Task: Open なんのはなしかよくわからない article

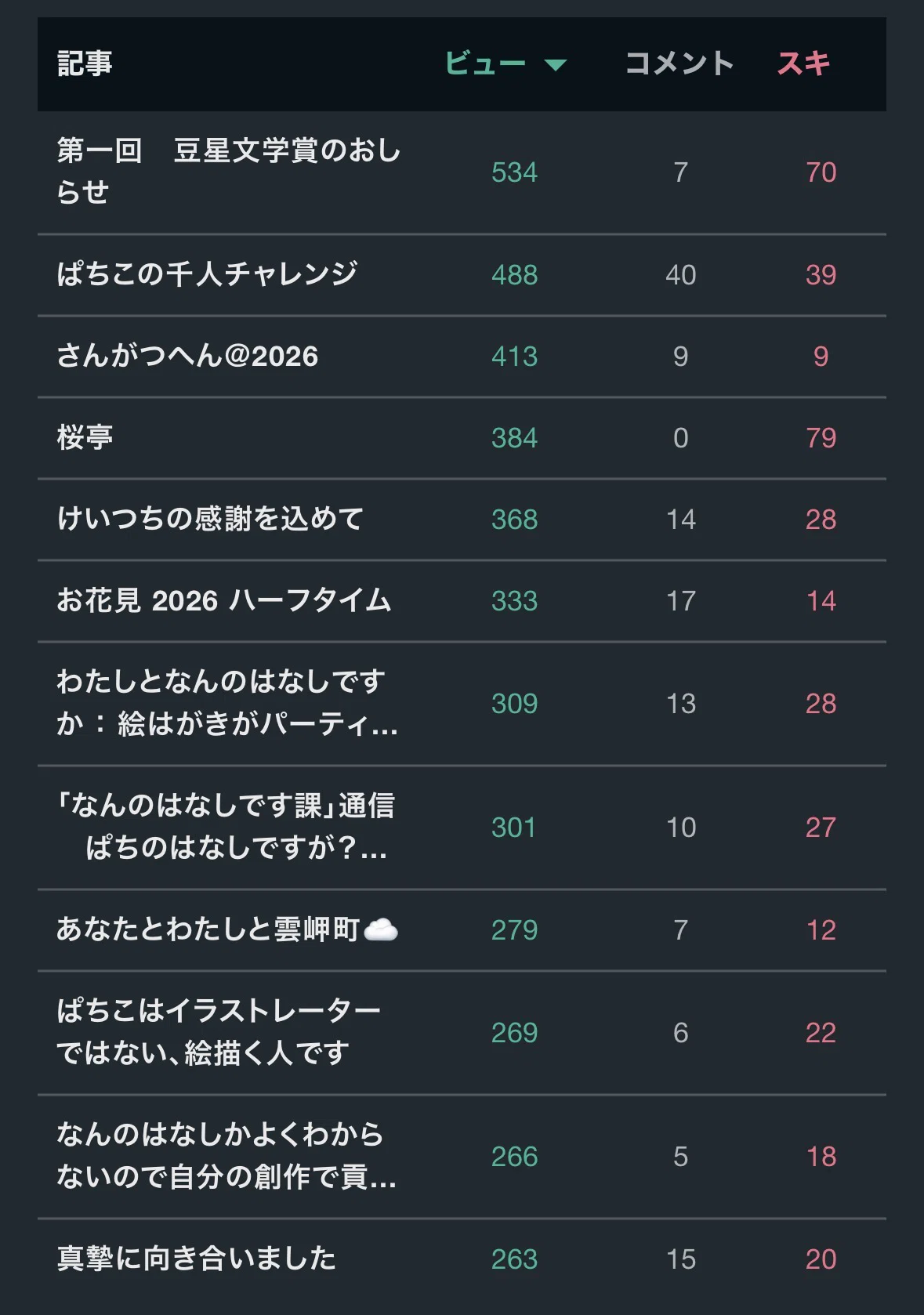Action: (226, 1155)
